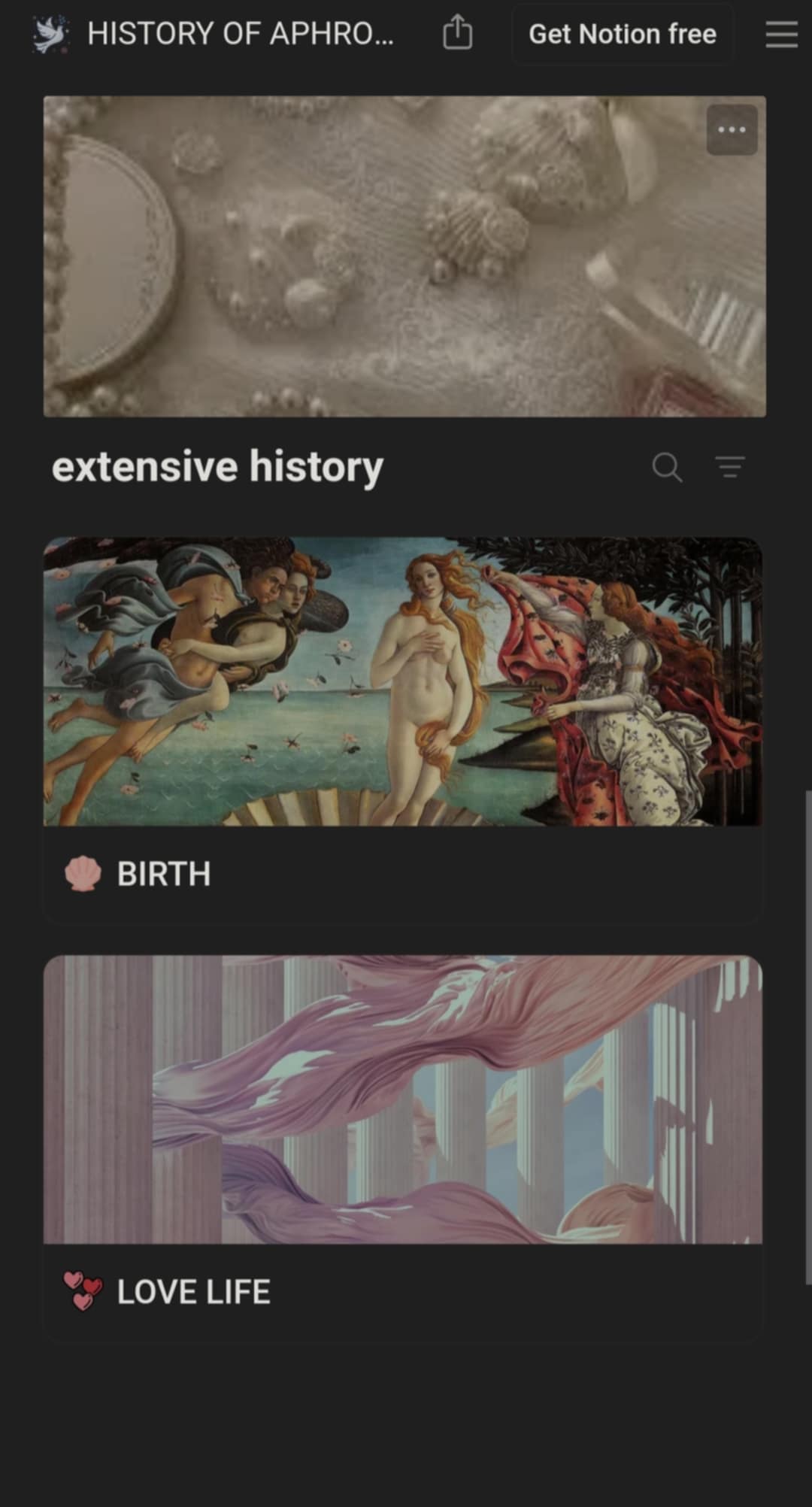
Task: Open the three-dot menu on the cover image
Action: tap(732, 130)
